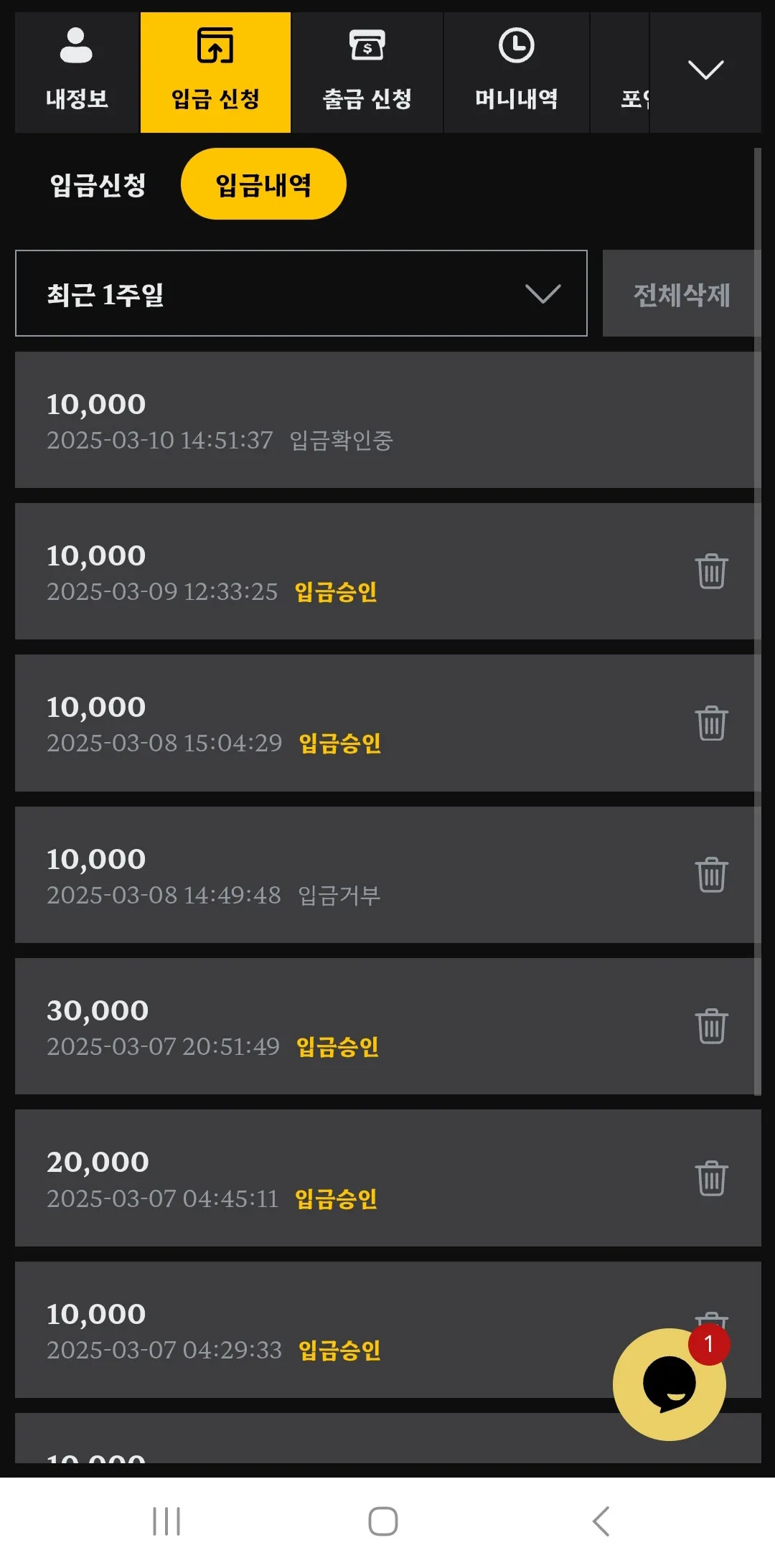
Task: Open the chat support bubble
Action: tap(670, 1384)
